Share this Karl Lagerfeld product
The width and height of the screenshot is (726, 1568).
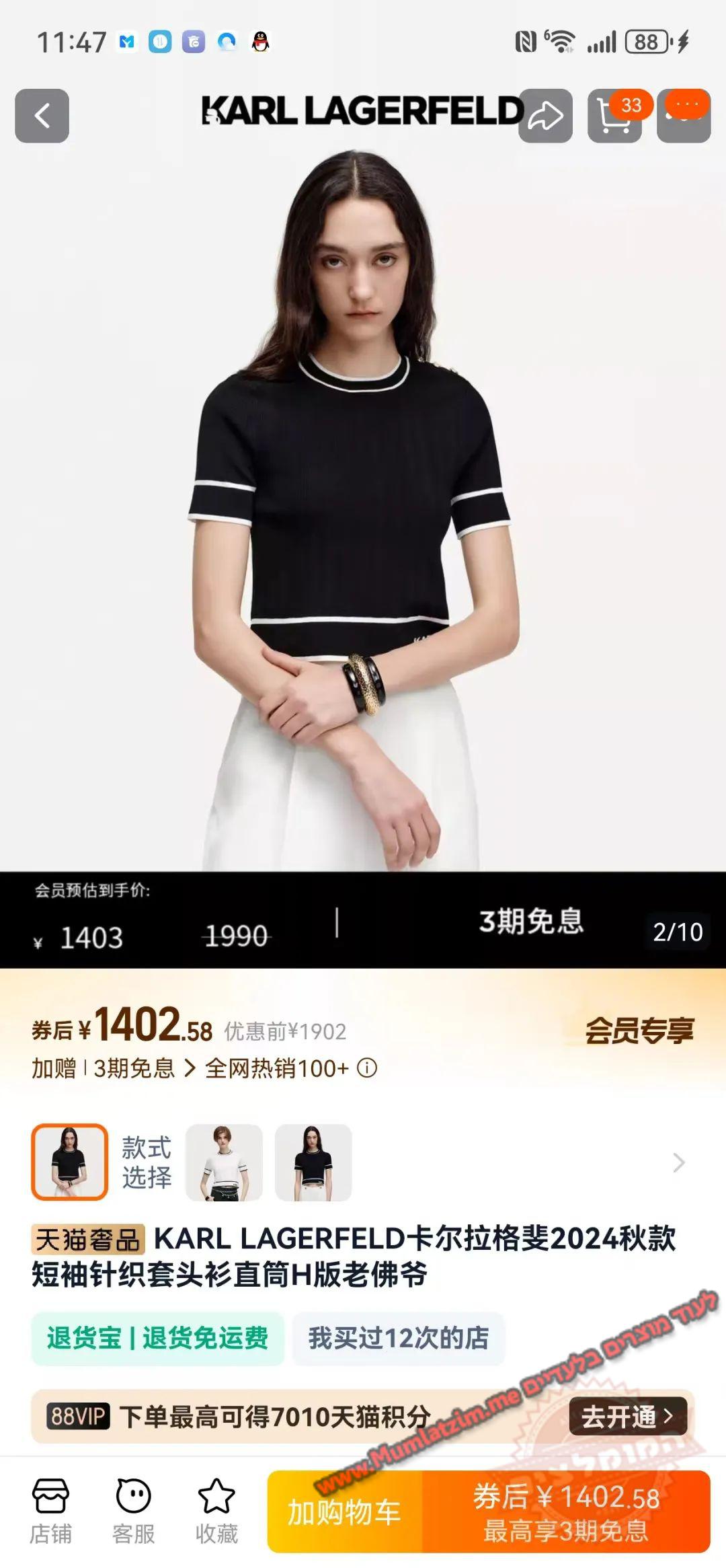[x=545, y=116]
